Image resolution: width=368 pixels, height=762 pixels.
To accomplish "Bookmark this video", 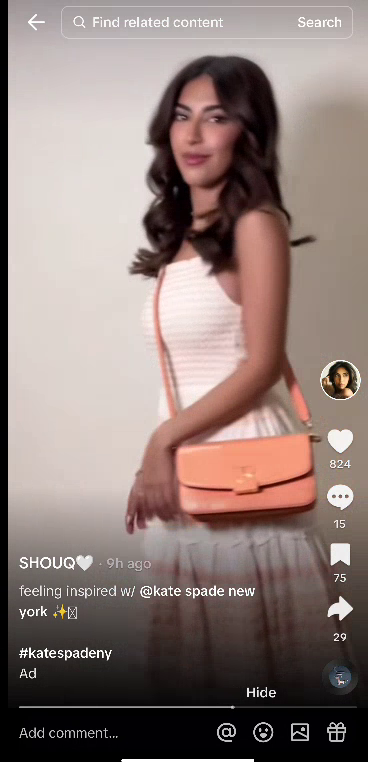I will pyautogui.click(x=340, y=555).
